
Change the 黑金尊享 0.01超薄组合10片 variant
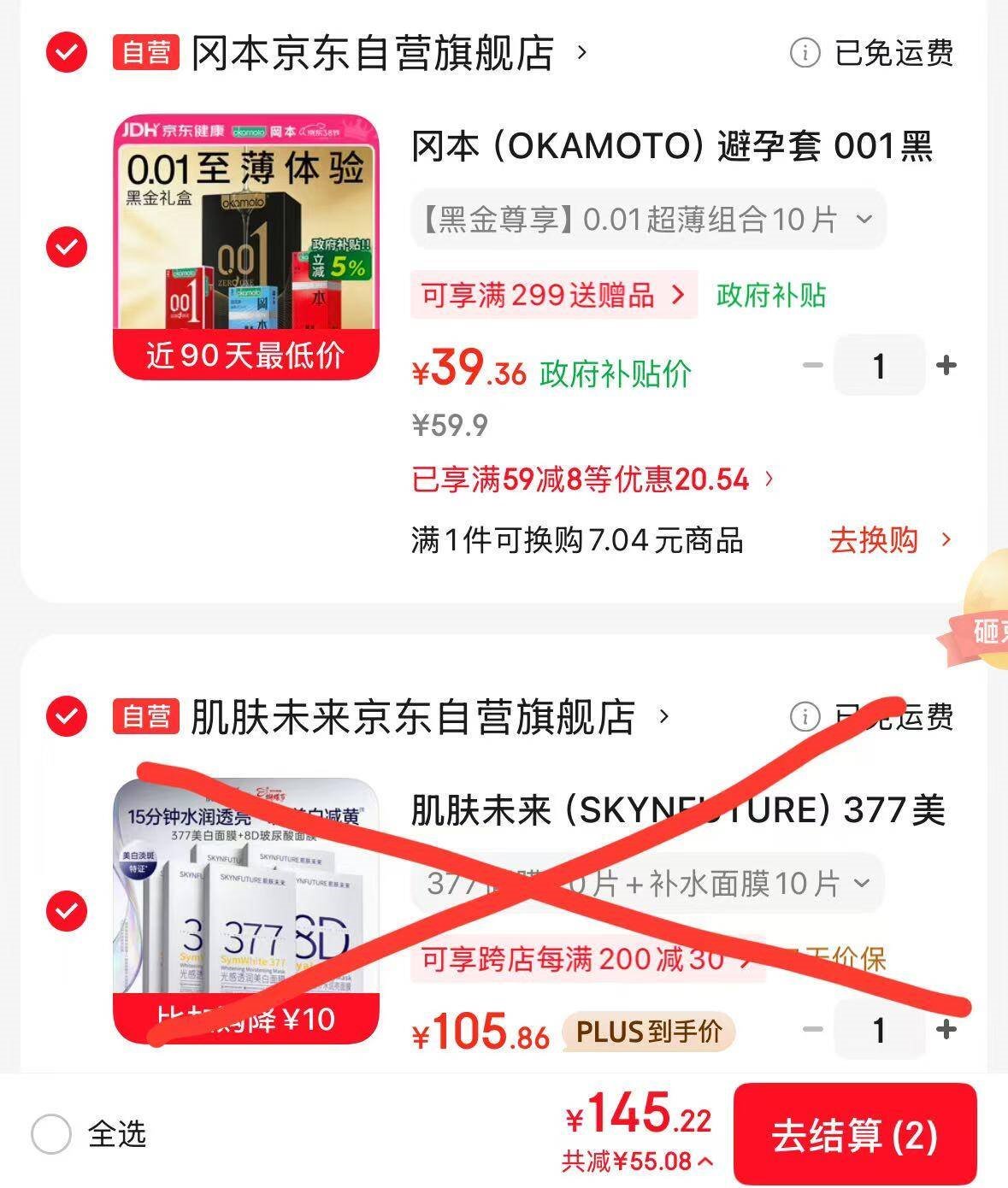(x=647, y=221)
